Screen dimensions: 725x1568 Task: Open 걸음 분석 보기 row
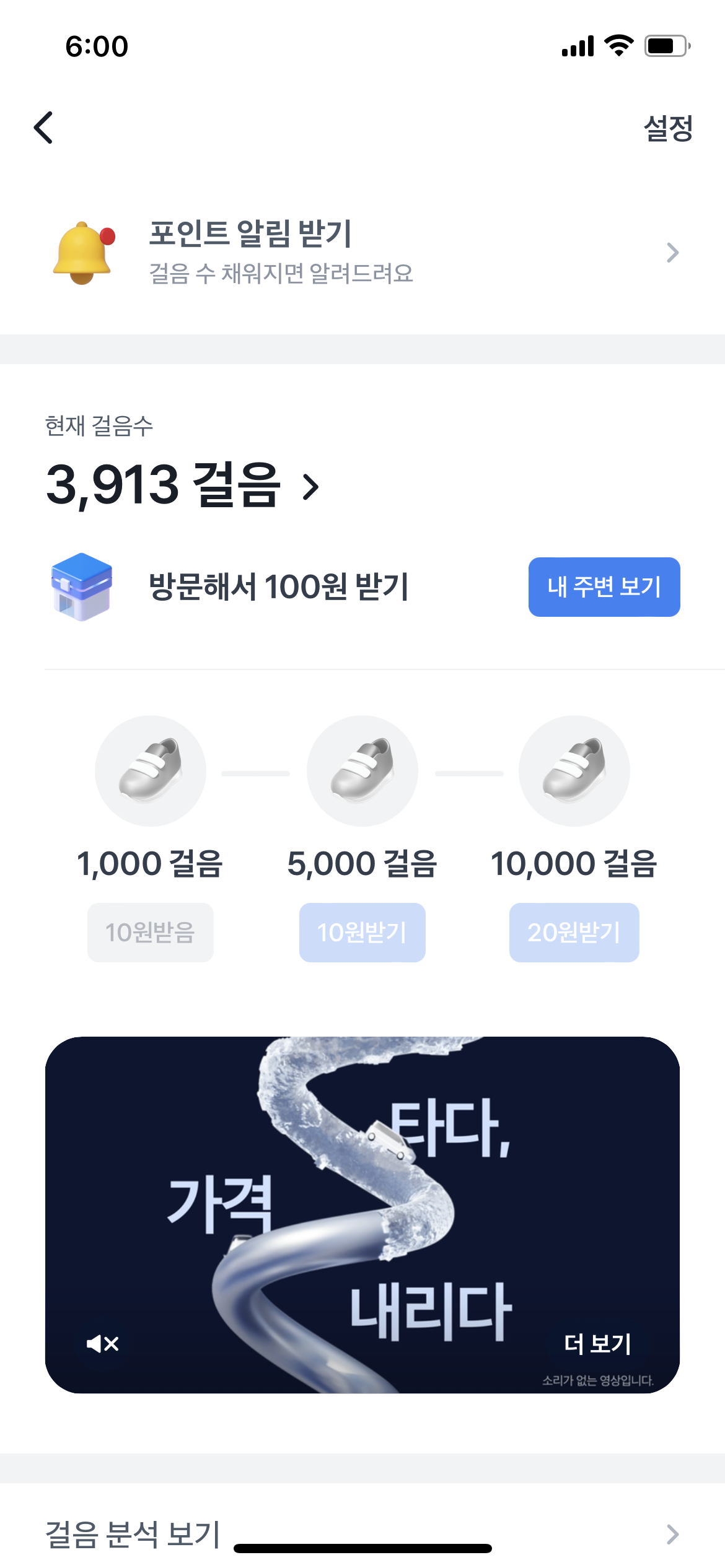[x=362, y=1533]
